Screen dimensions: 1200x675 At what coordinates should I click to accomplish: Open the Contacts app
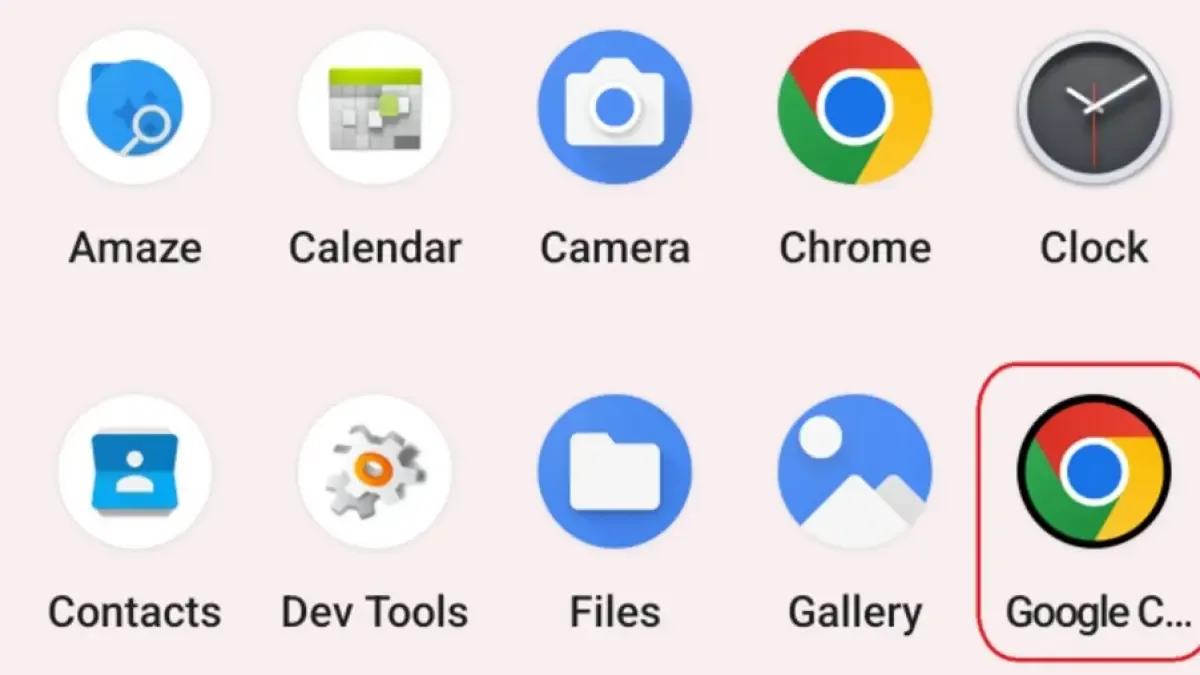pos(134,471)
